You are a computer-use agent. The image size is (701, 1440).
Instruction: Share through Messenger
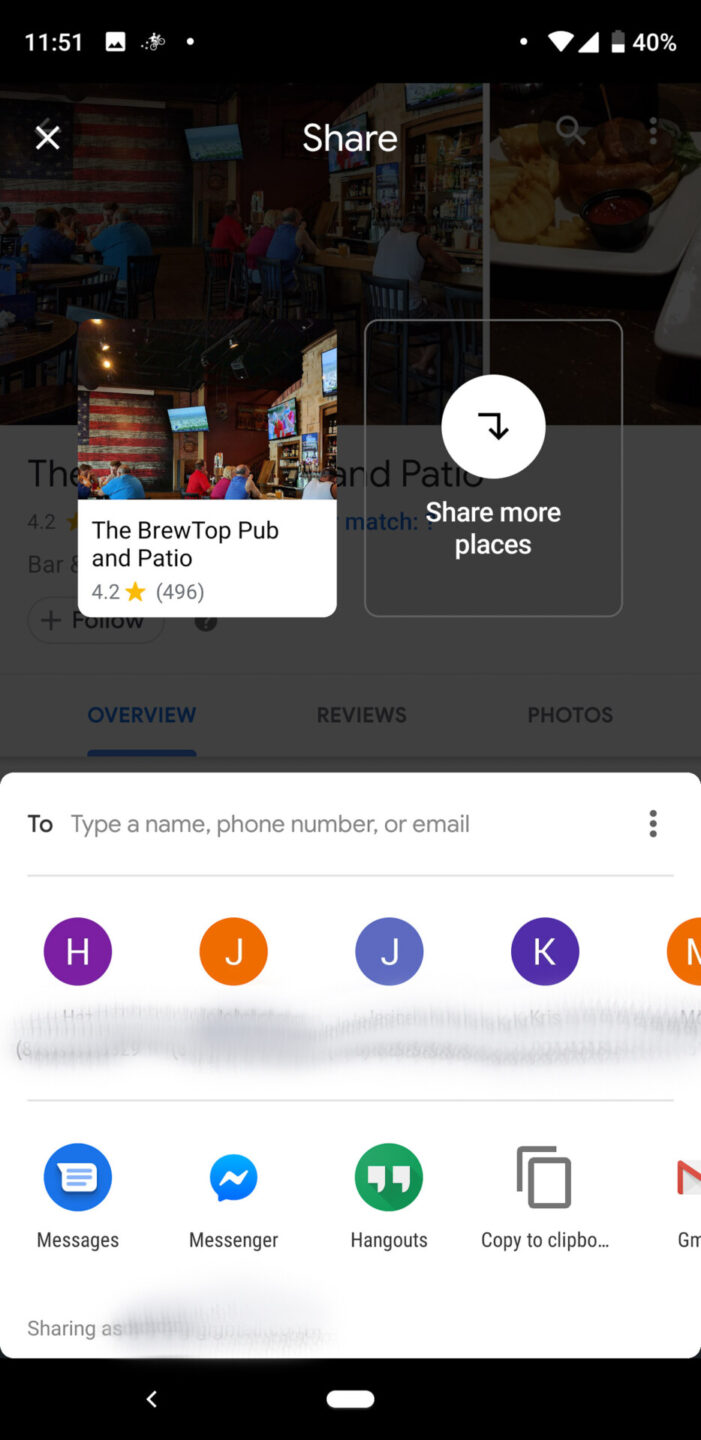pyautogui.click(x=233, y=1178)
